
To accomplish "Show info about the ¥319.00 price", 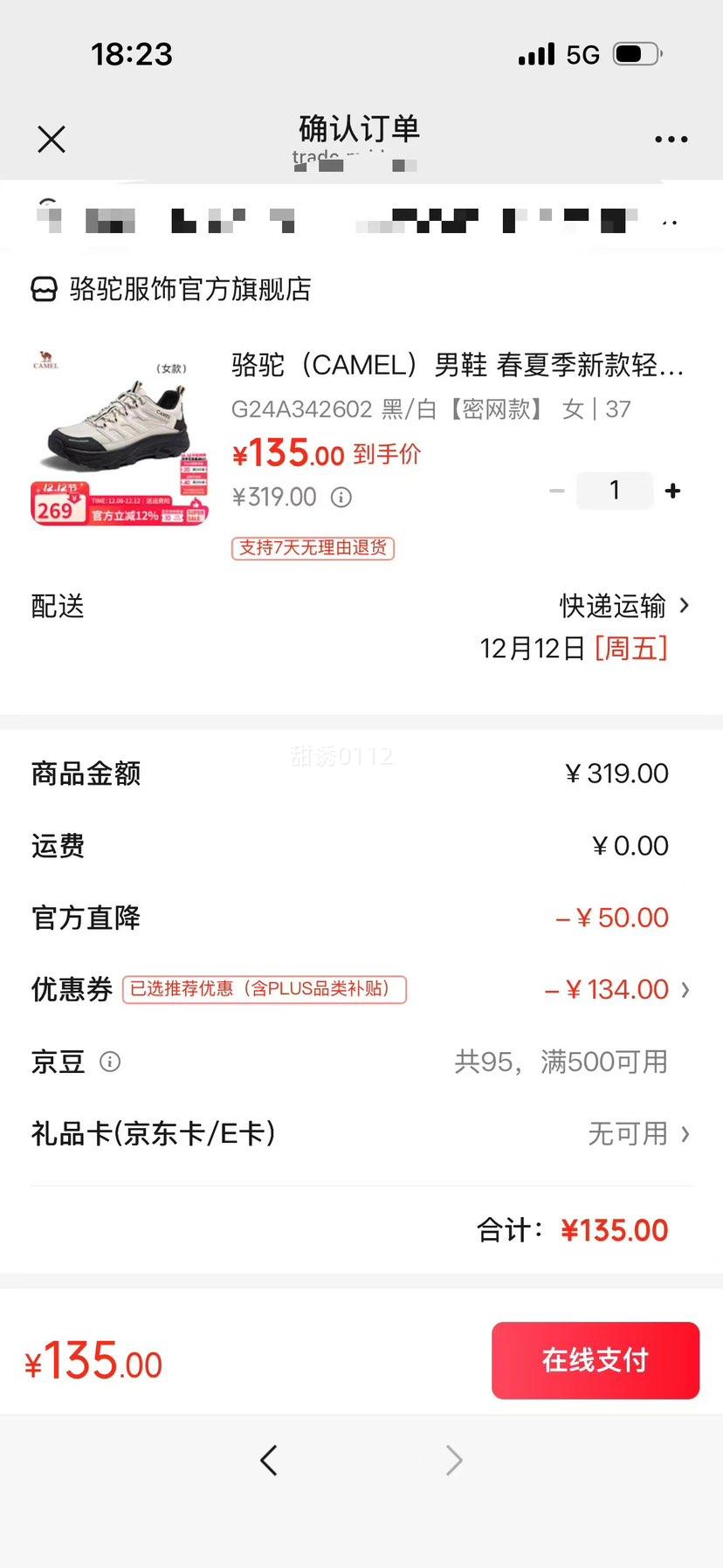I will pos(341,498).
